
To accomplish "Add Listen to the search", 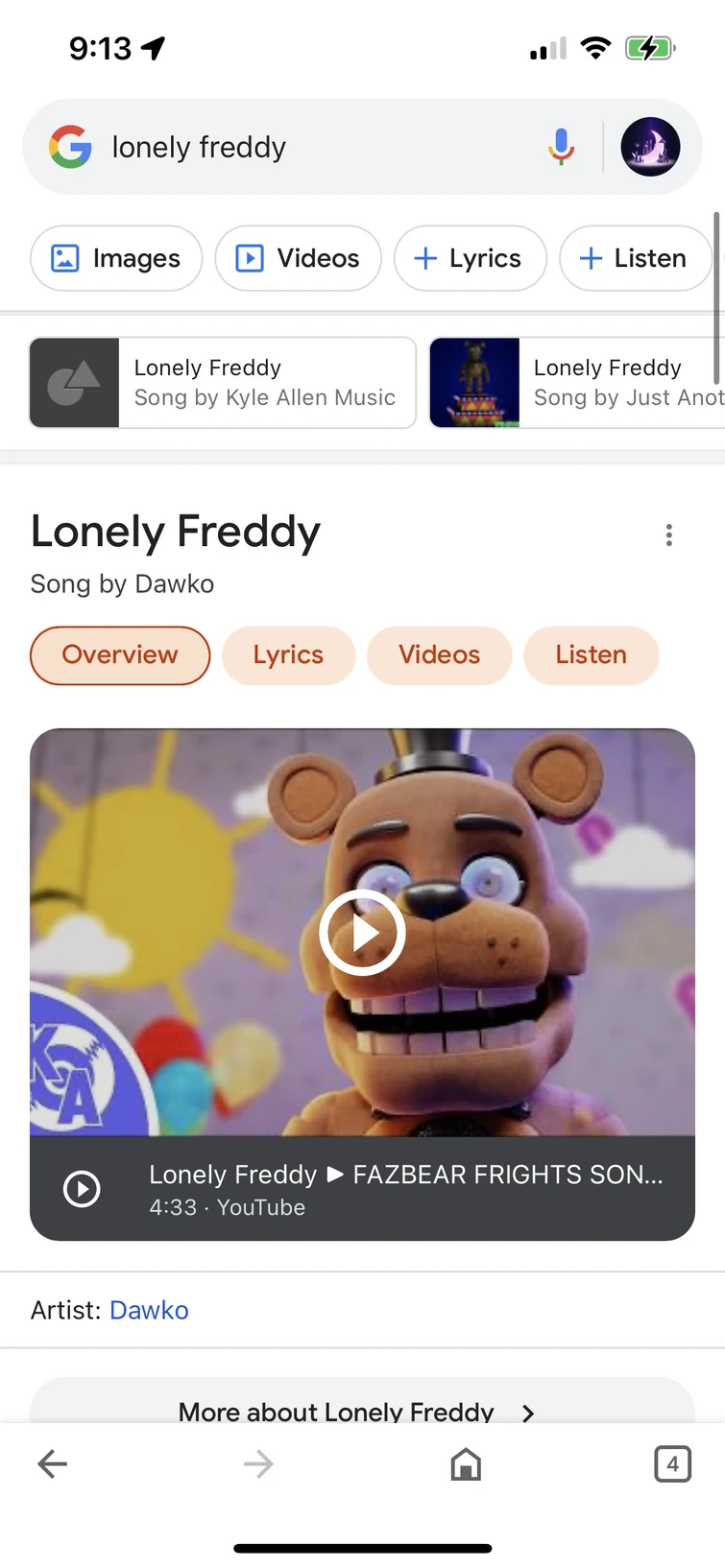I will tap(636, 258).
